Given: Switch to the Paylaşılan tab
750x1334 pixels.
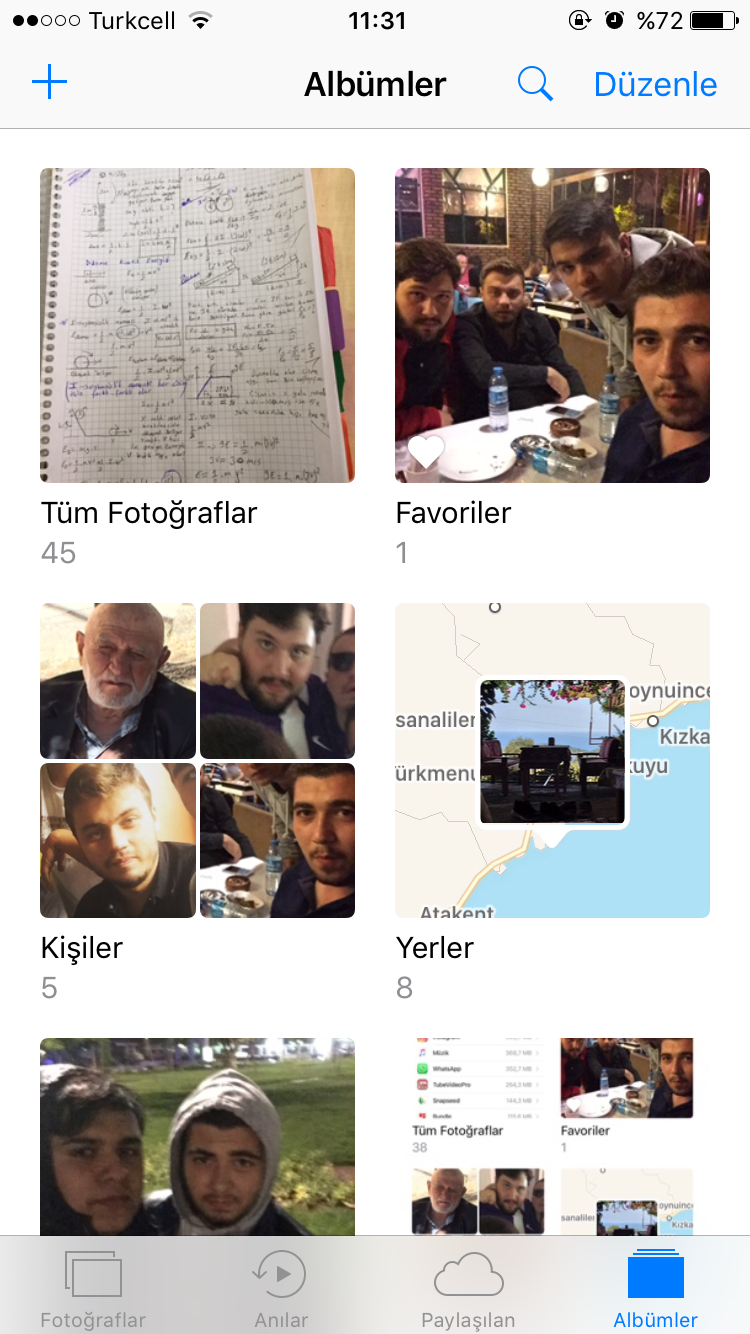Looking at the screenshot, I should point(468,1290).
